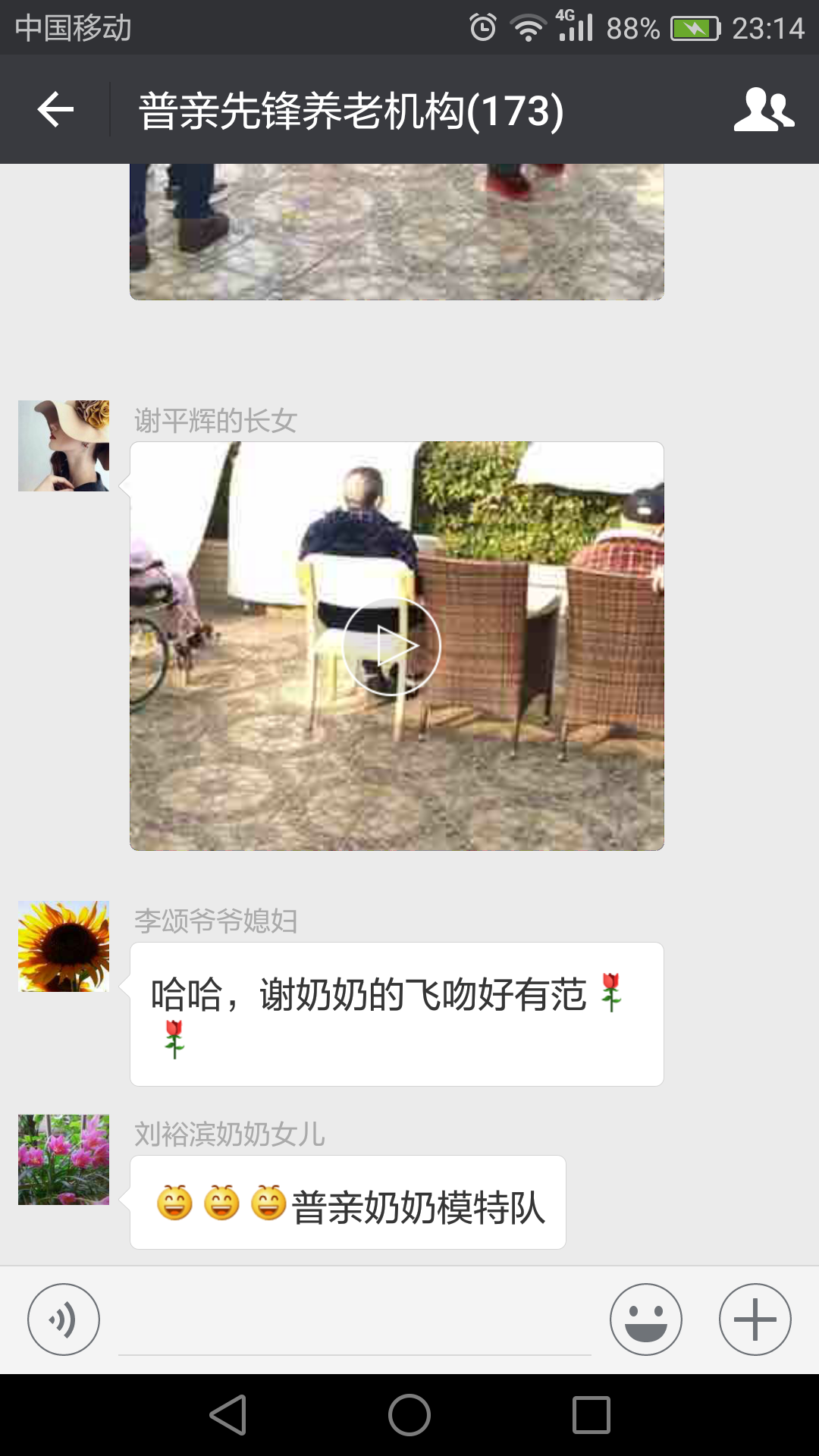The width and height of the screenshot is (819, 1456).
Task: Open group members info icon
Action: pos(764,109)
